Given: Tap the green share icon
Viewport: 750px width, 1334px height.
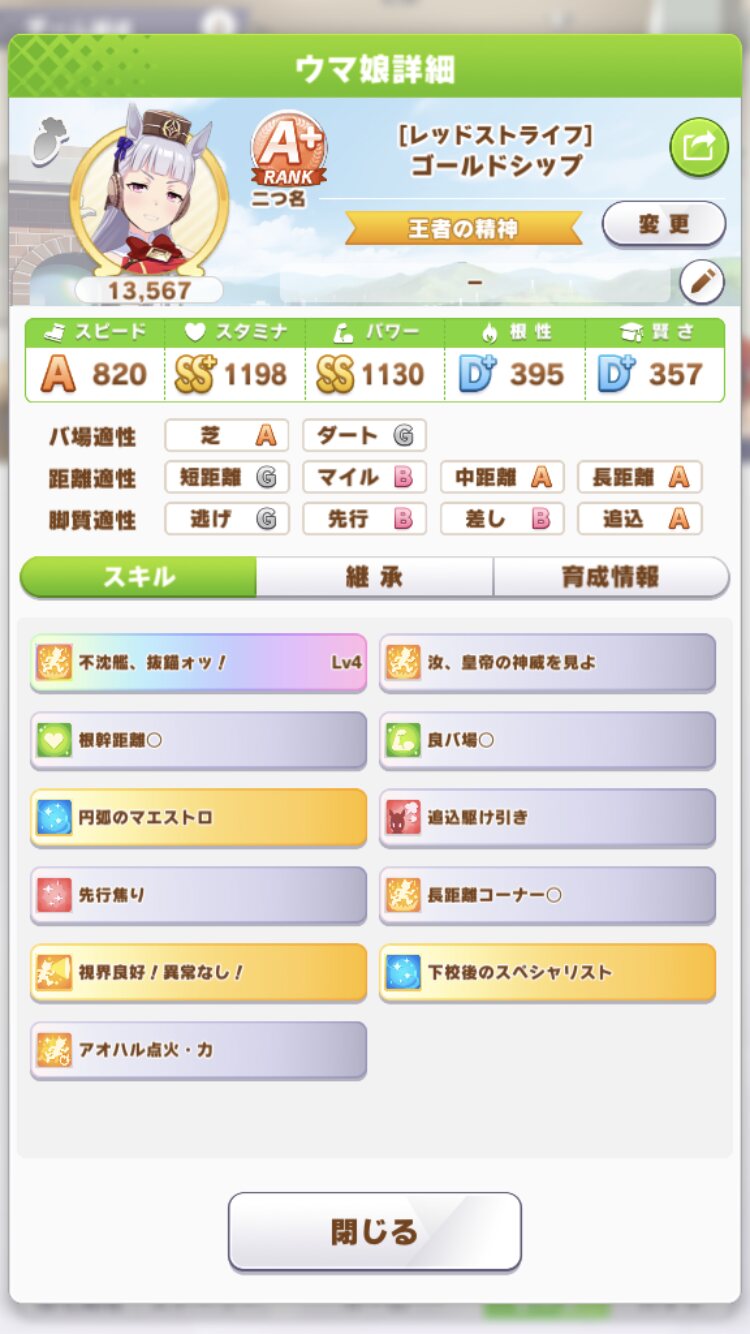Looking at the screenshot, I should pyautogui.click(x=698, y=147).
